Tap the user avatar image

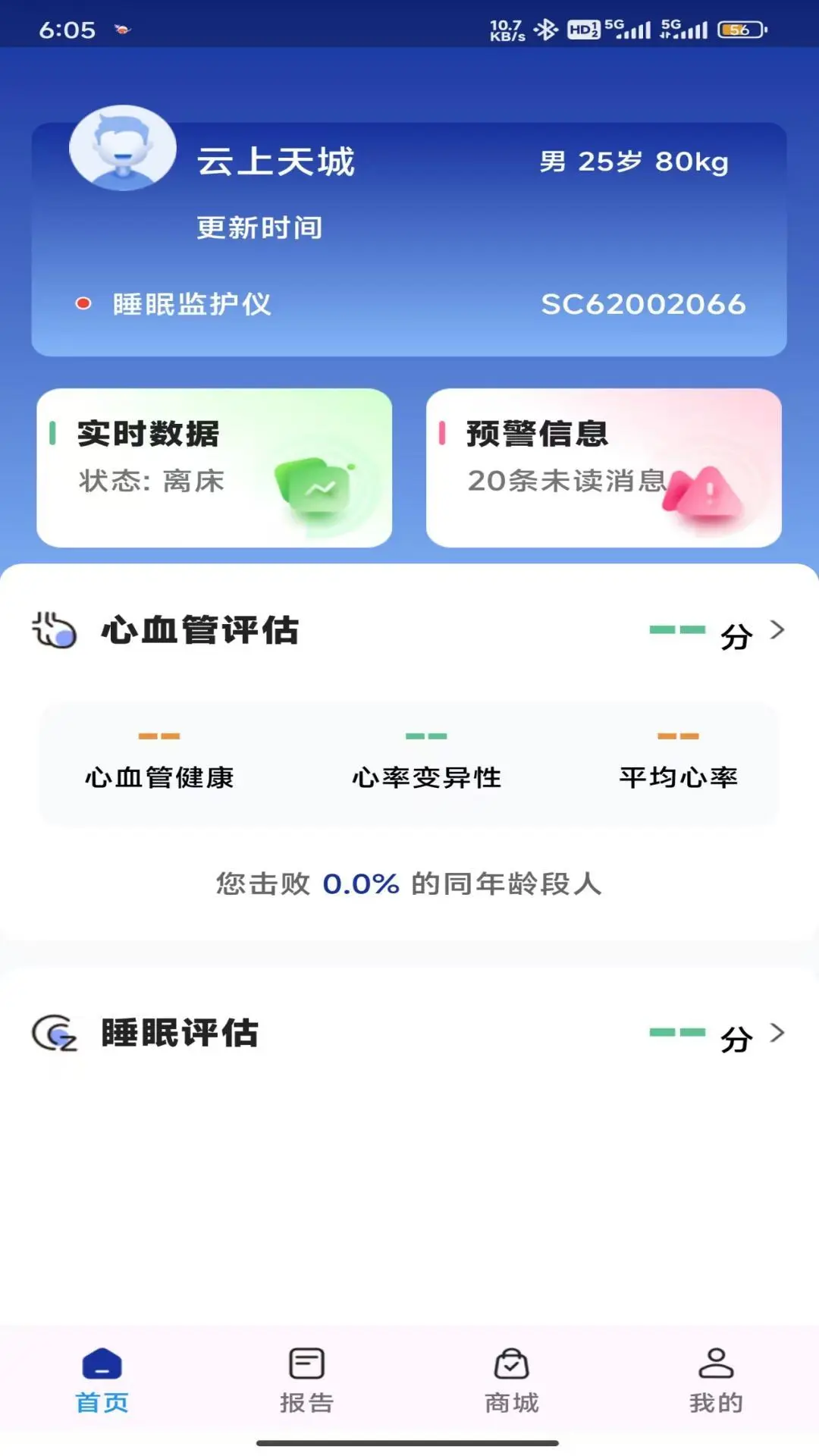[123, 149]
